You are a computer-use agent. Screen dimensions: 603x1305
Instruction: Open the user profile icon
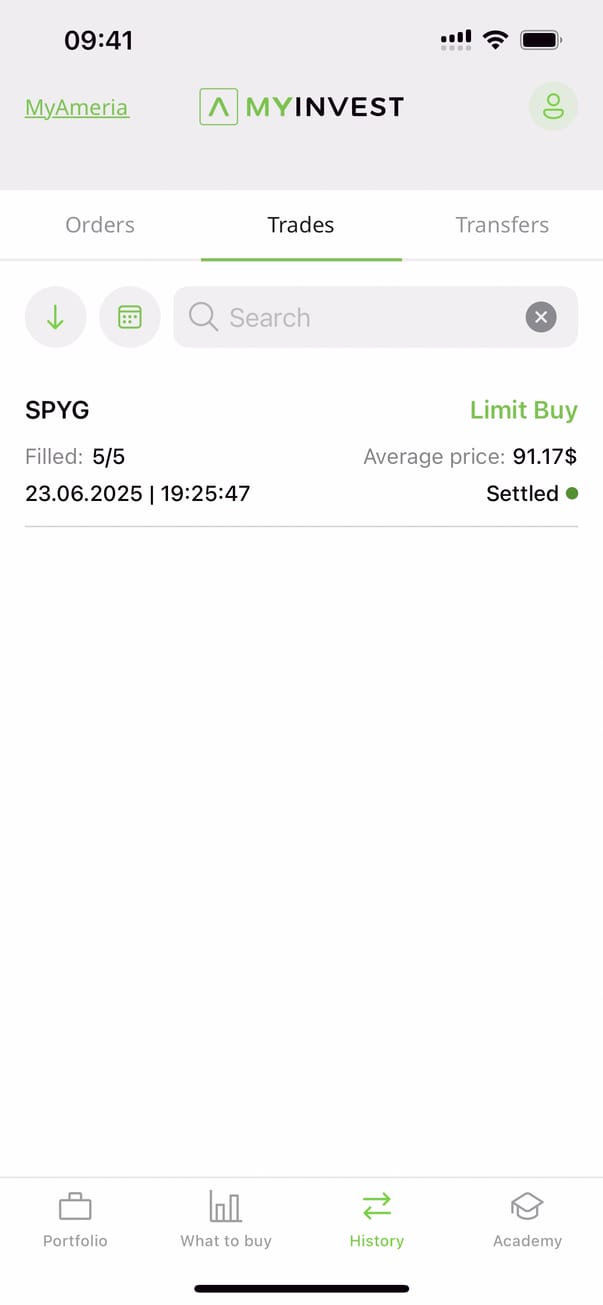pyautogui.click(x=553, y=107)
